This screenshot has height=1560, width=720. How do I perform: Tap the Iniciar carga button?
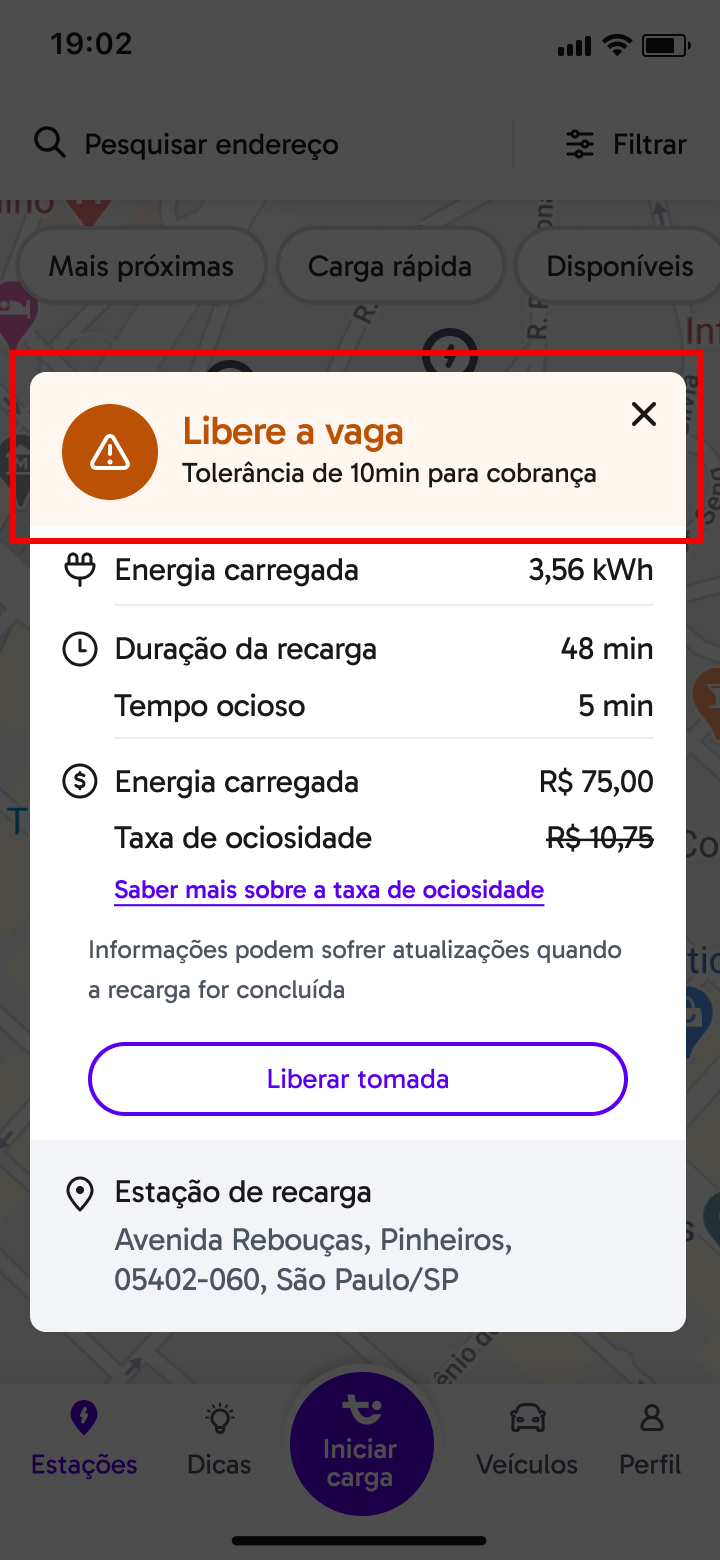[361, 1444]
